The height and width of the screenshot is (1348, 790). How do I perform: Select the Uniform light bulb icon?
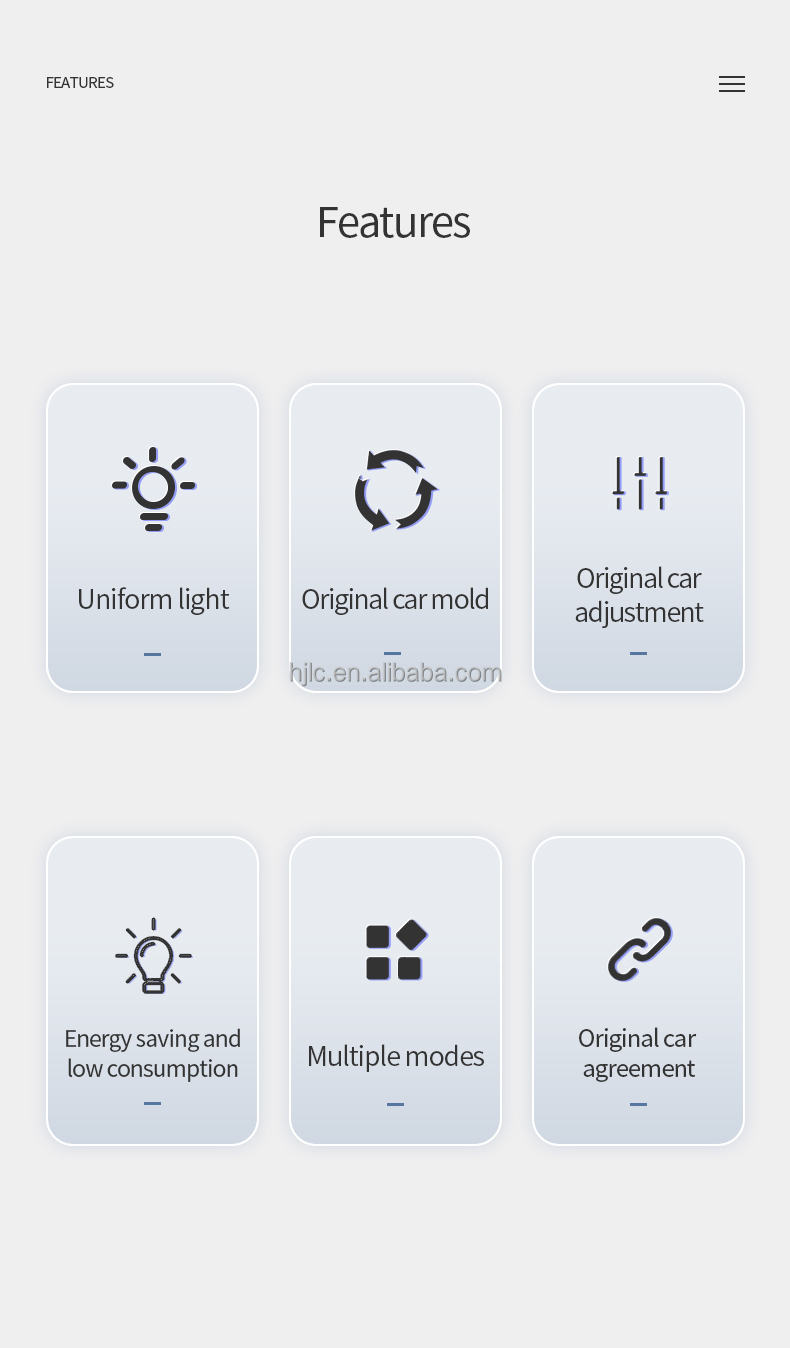pos(152,489)
